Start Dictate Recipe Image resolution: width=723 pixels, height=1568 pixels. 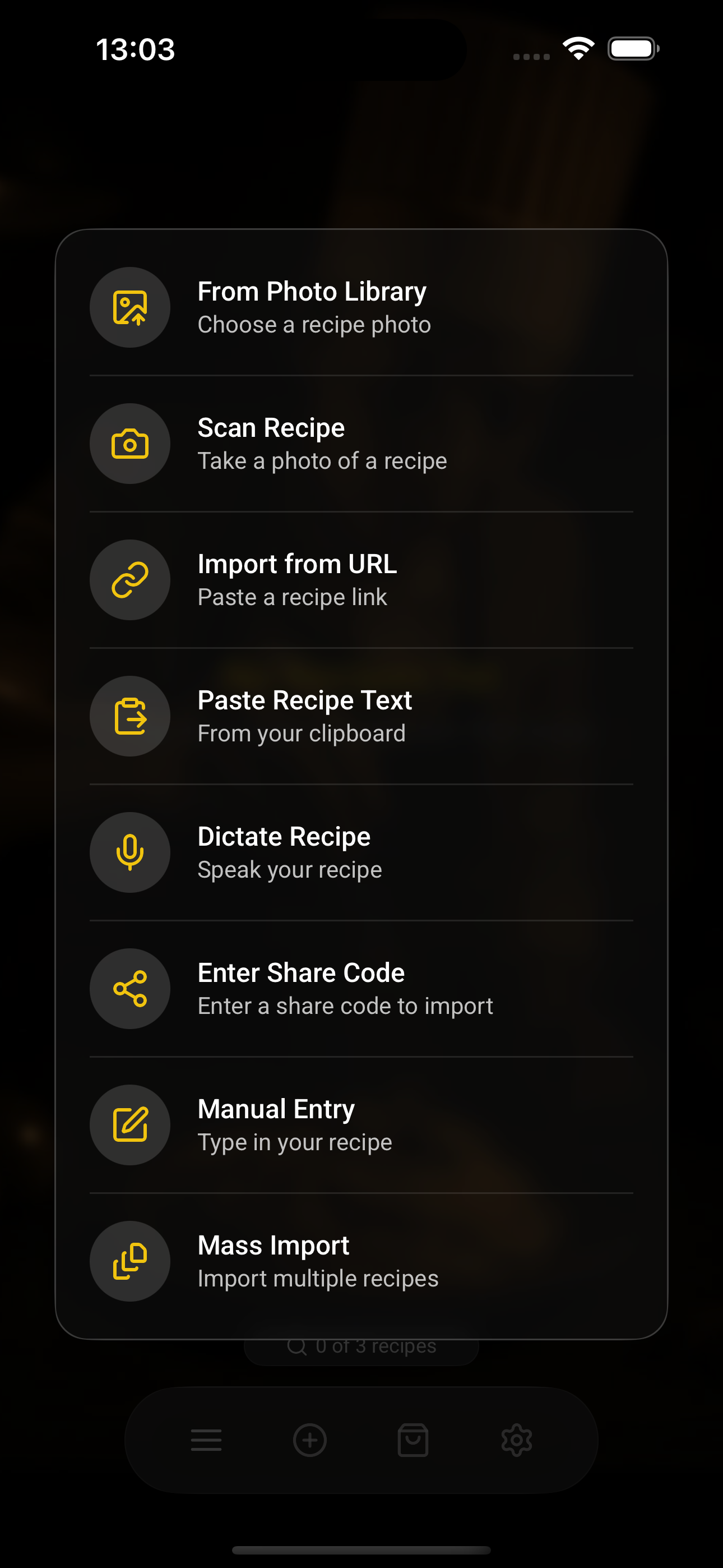(x=360, y=853)
